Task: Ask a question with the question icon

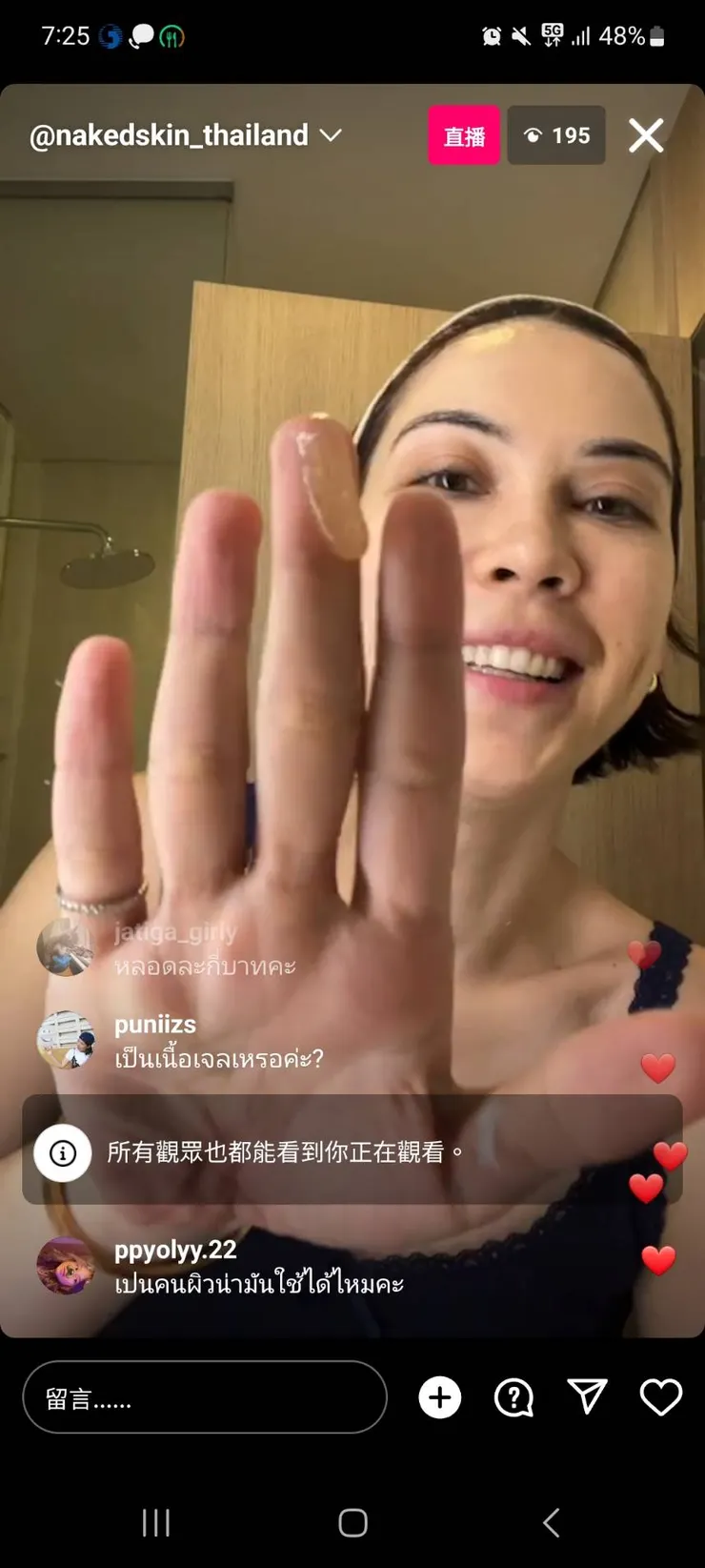Action: 514,1397
